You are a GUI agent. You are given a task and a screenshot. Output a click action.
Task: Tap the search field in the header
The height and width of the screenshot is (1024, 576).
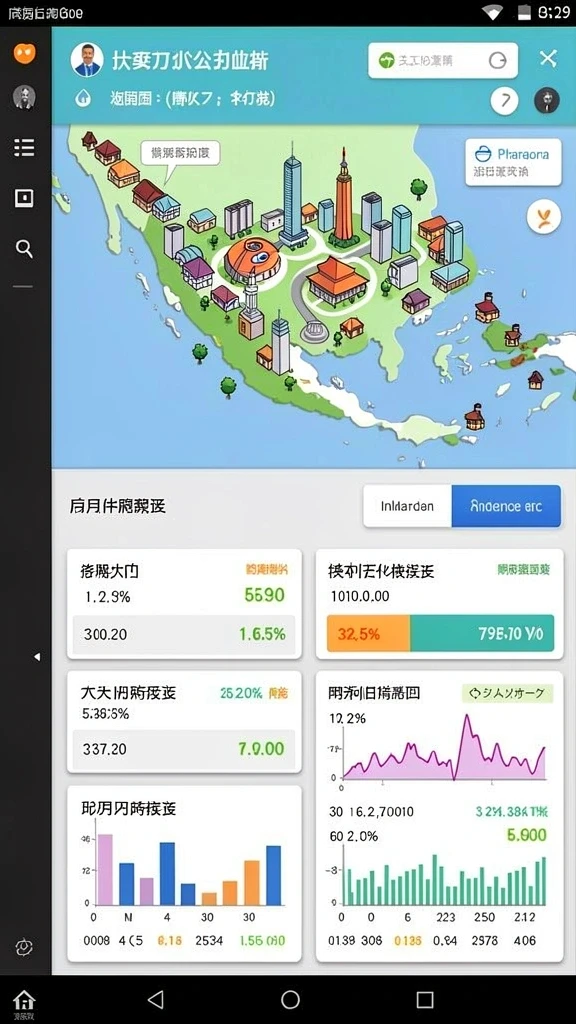pos(443,61)
